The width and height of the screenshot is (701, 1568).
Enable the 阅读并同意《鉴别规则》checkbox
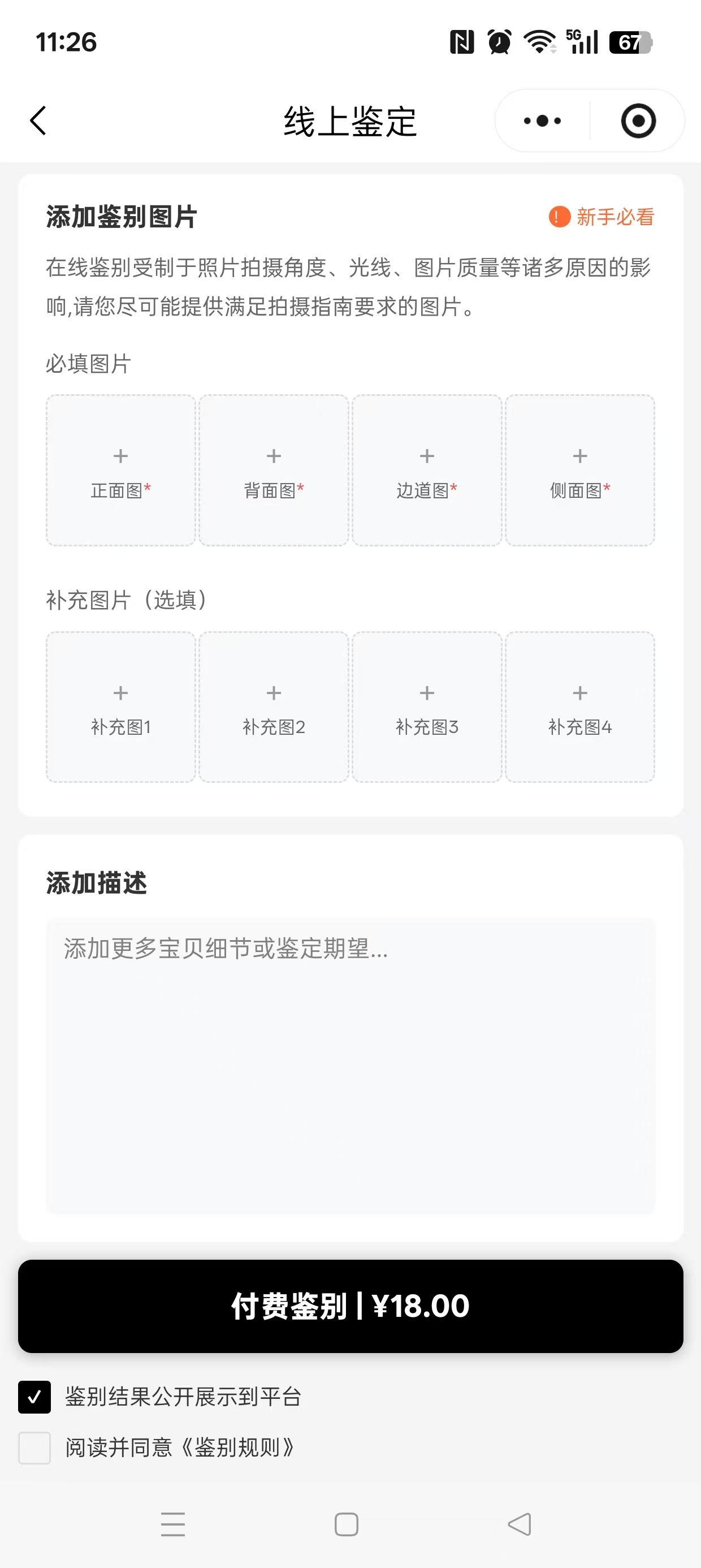[34, 1448]
